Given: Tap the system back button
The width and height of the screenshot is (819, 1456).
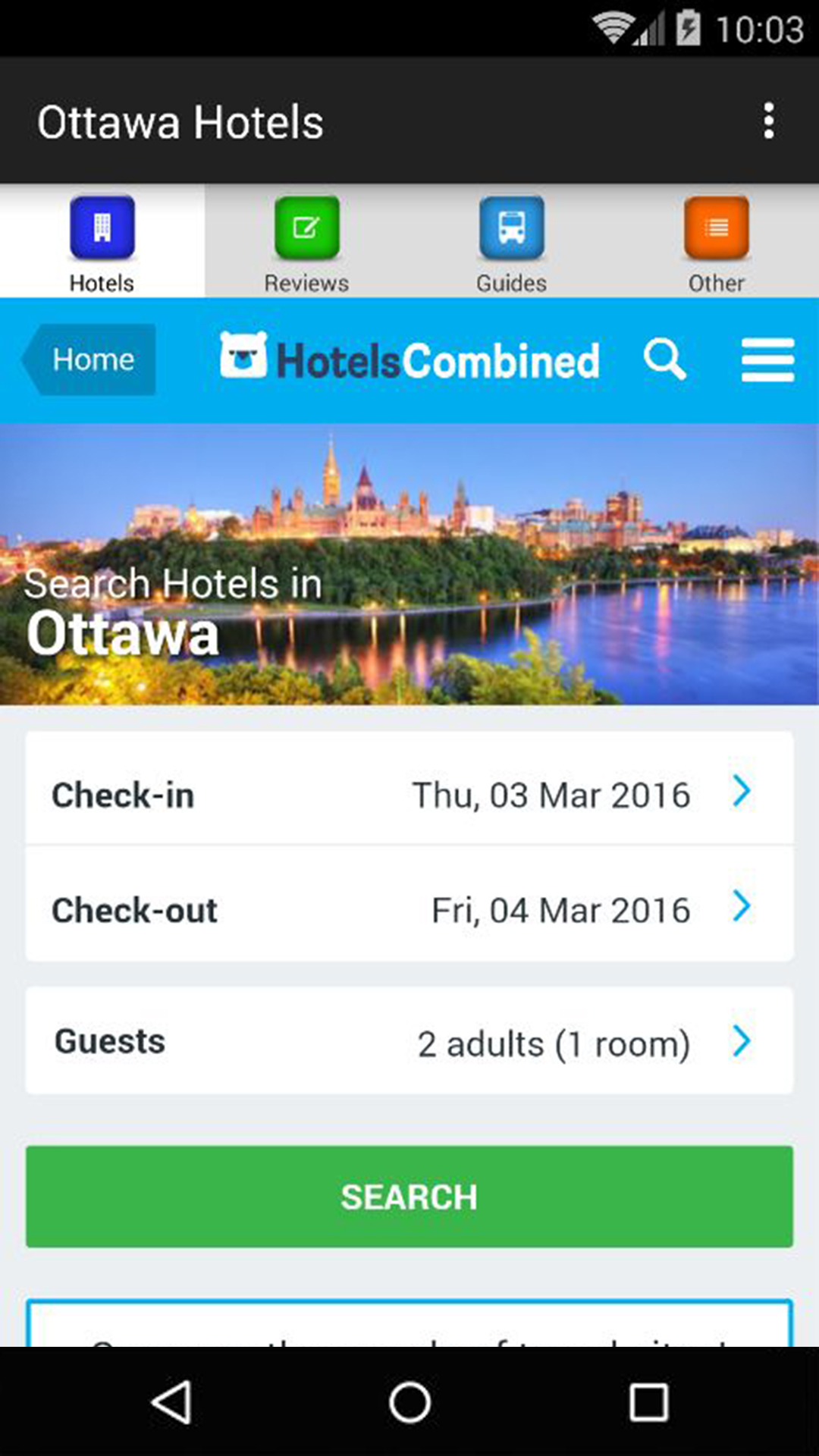Looking at the screenshot, I should [x=172, y=1401].
